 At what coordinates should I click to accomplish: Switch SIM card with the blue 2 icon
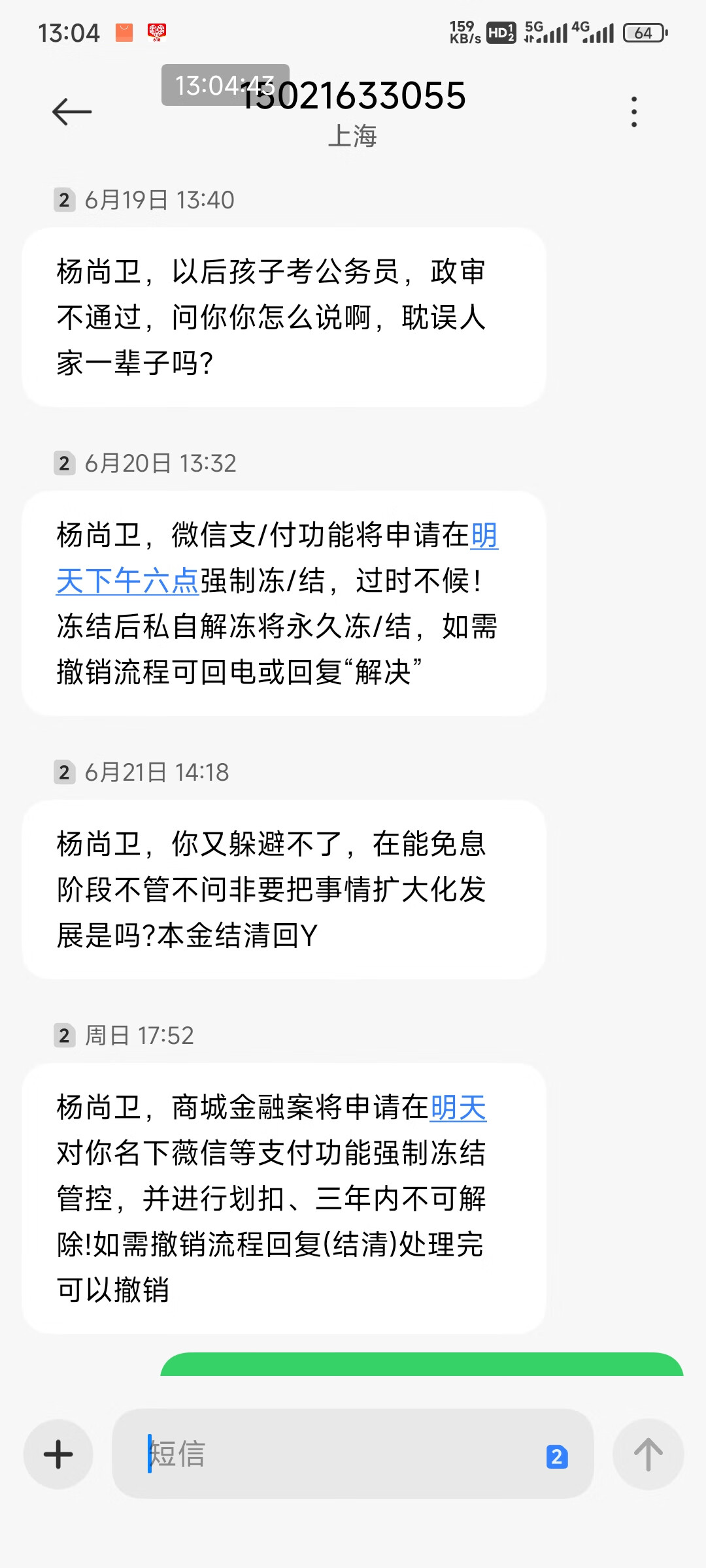(x=557, y=1456)
